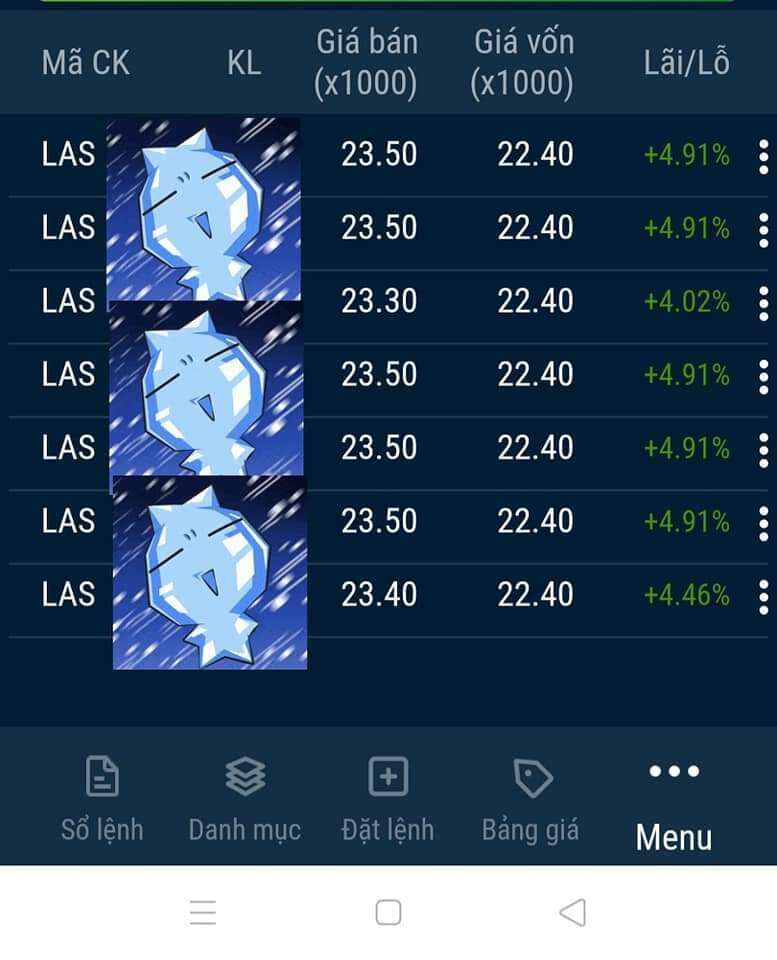Return to the home screen
Viewport: 777px width, 960px height.
(x=388, y=912)
